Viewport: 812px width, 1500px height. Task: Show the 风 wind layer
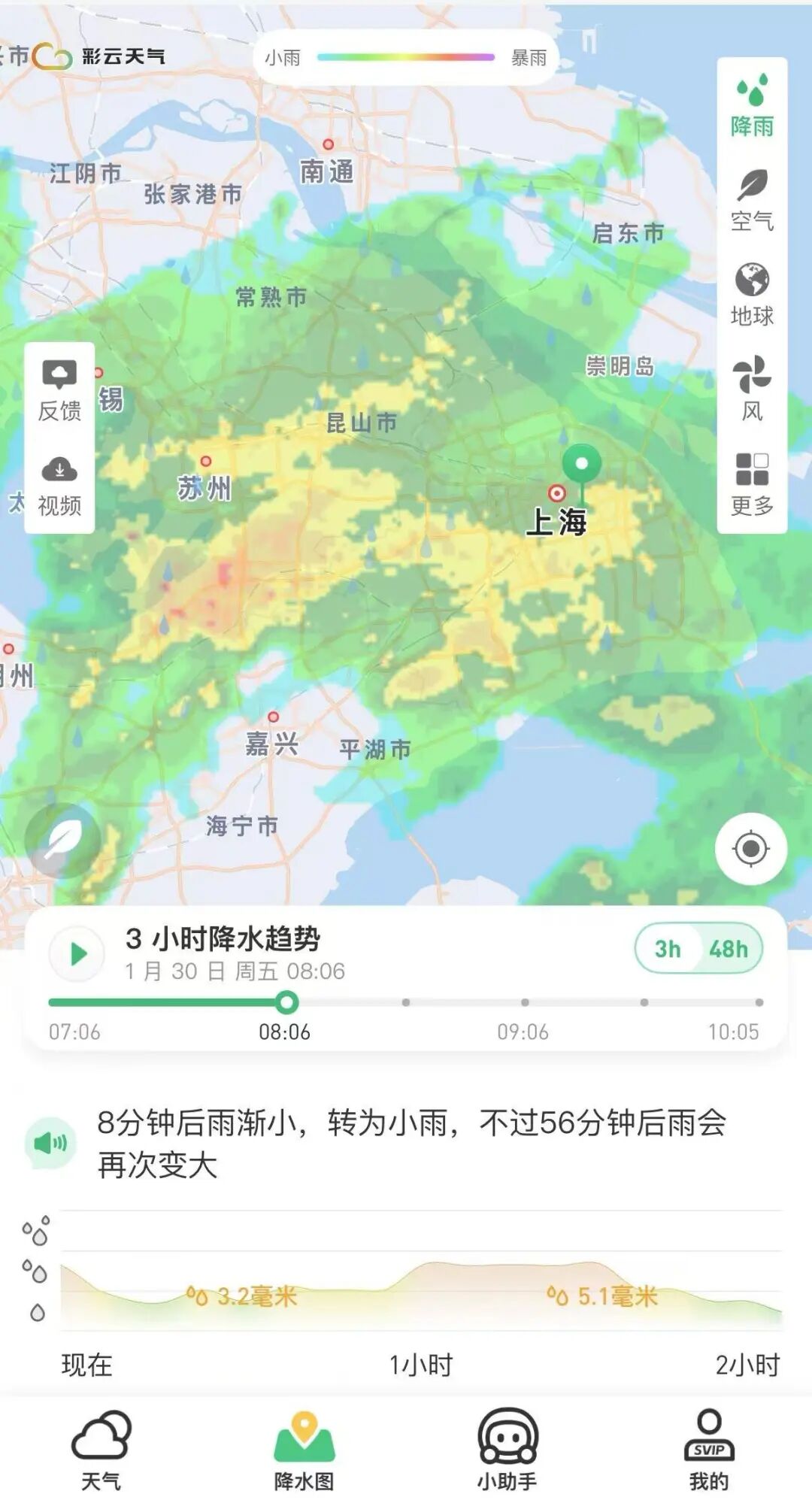point(752,389)
